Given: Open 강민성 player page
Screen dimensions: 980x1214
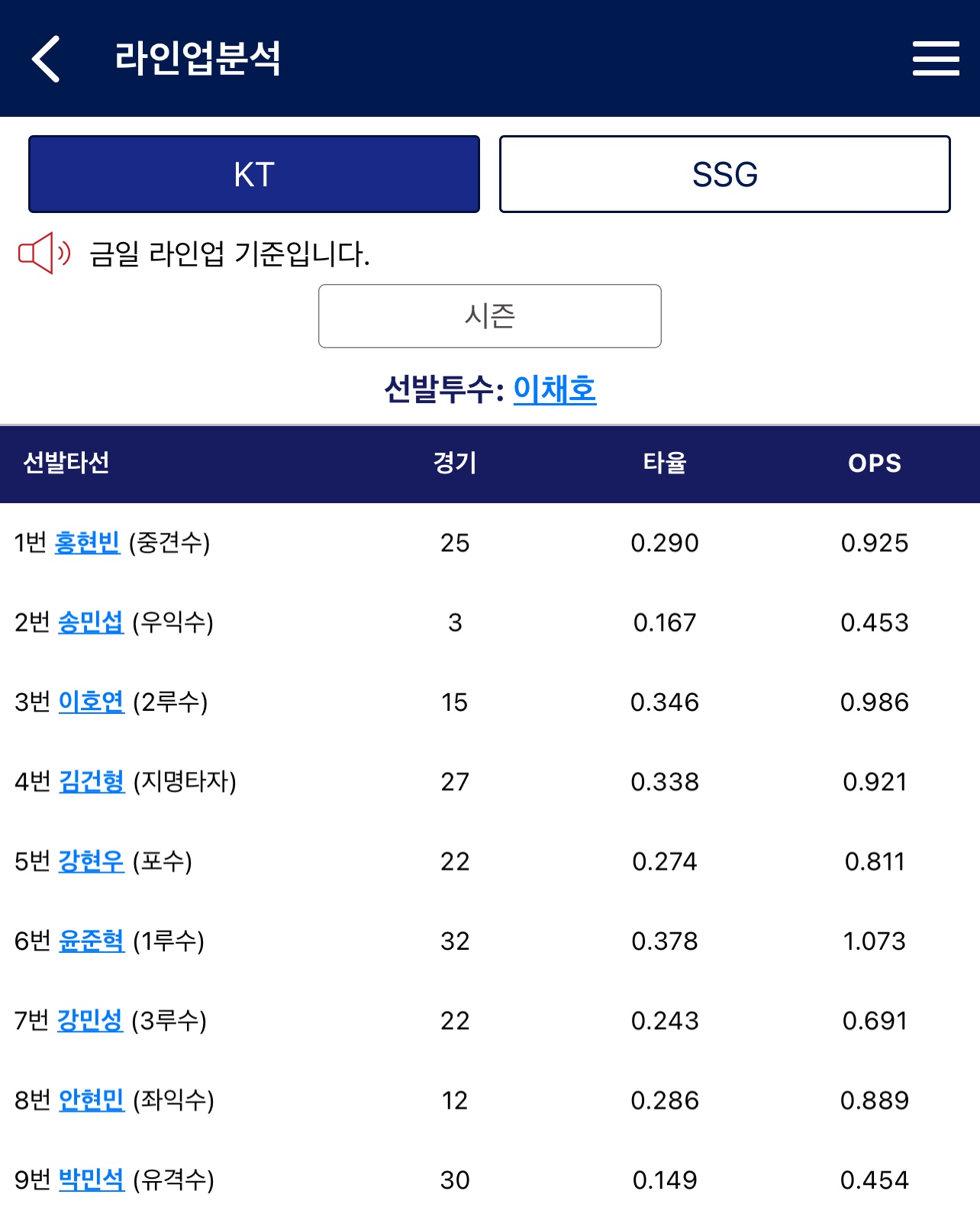Looking at the screenshot, I should pos(90,1020).
